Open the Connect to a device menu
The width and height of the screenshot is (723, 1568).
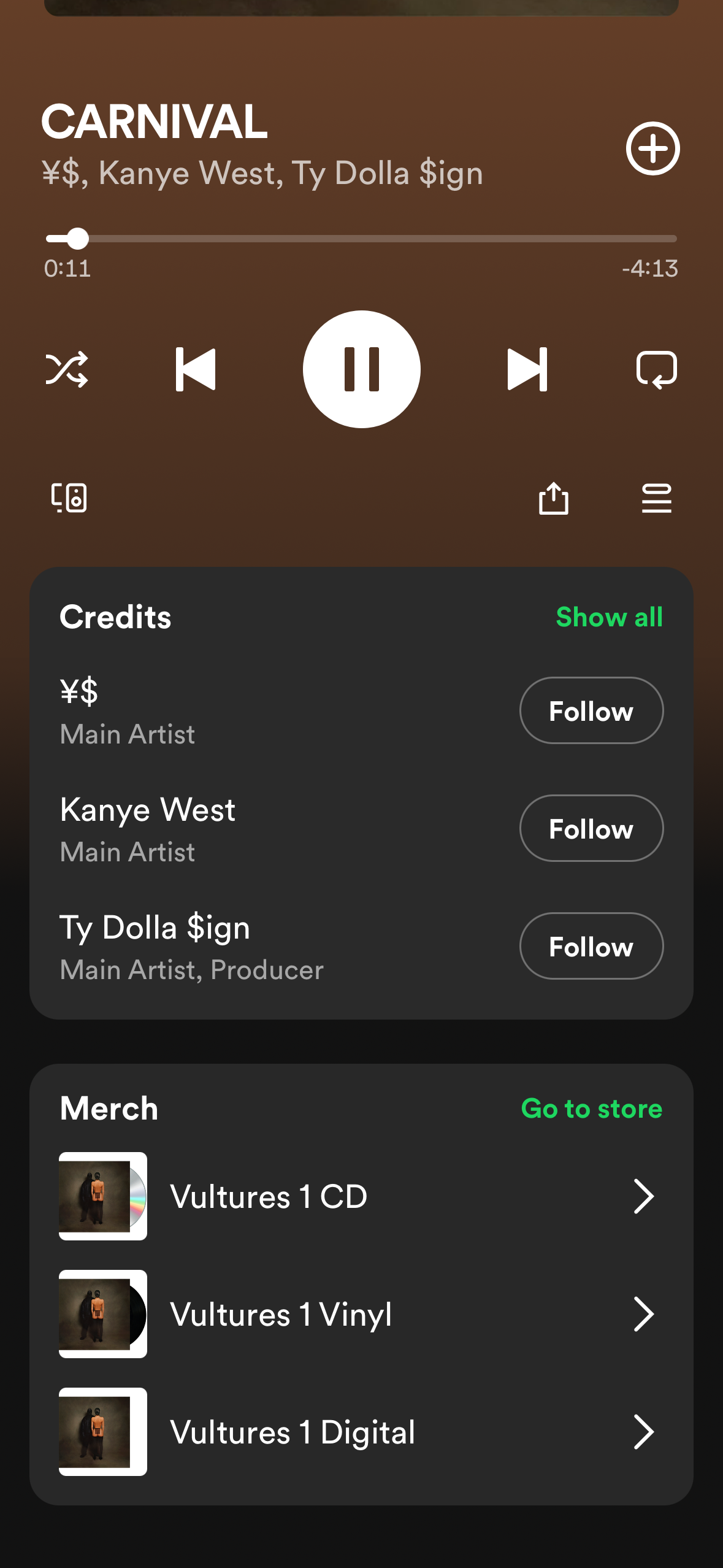(69, 499)
